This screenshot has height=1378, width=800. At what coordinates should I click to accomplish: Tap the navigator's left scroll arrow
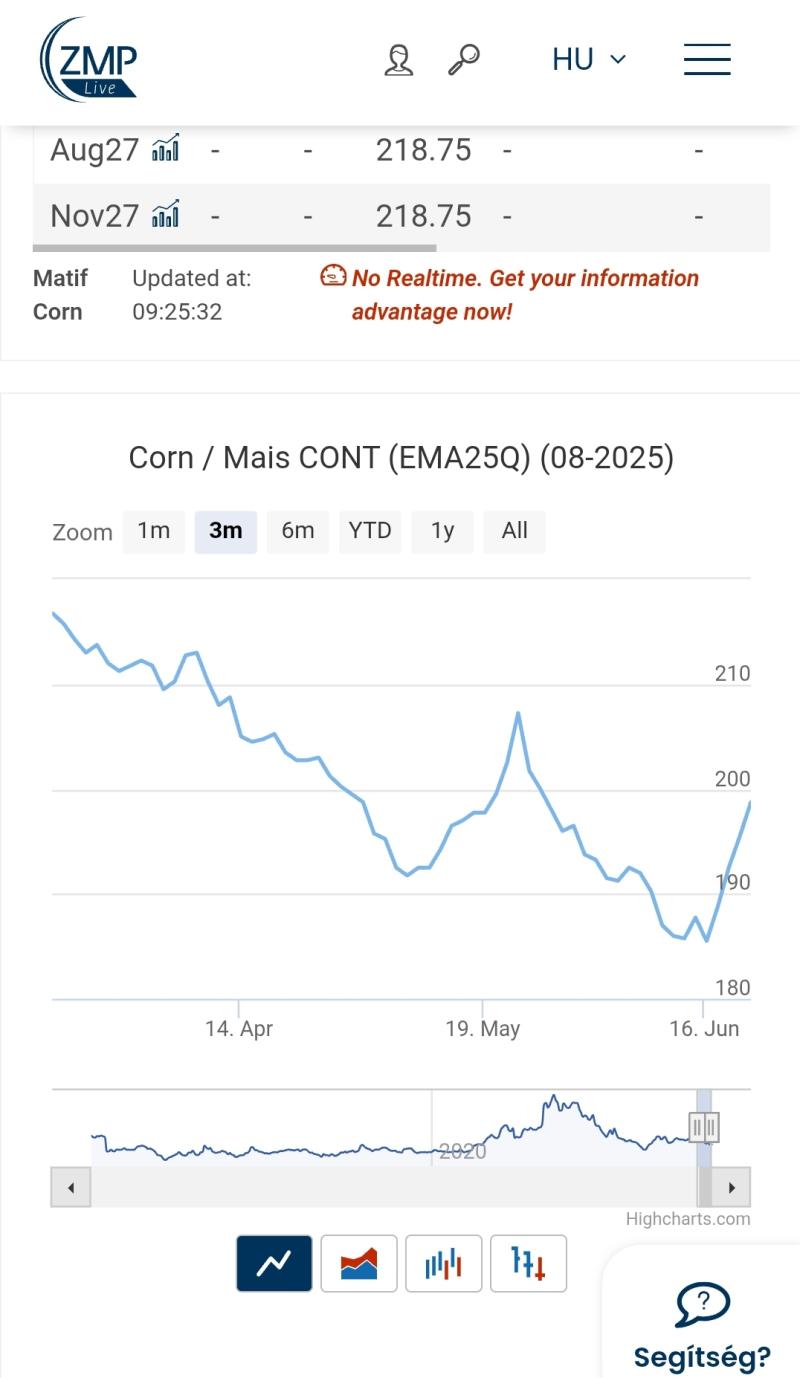click(x=71, y=1188)
